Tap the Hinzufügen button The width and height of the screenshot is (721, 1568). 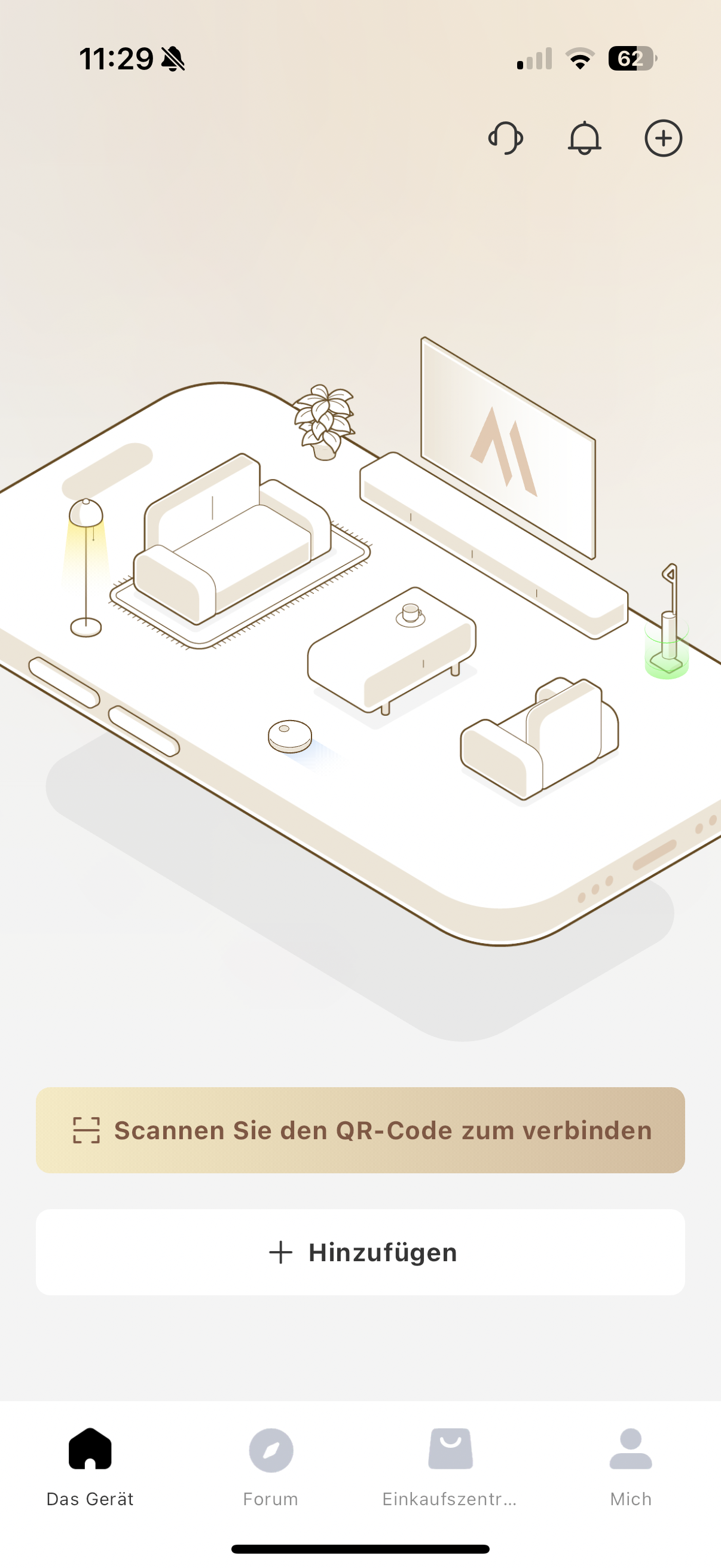coord(360,1252)
